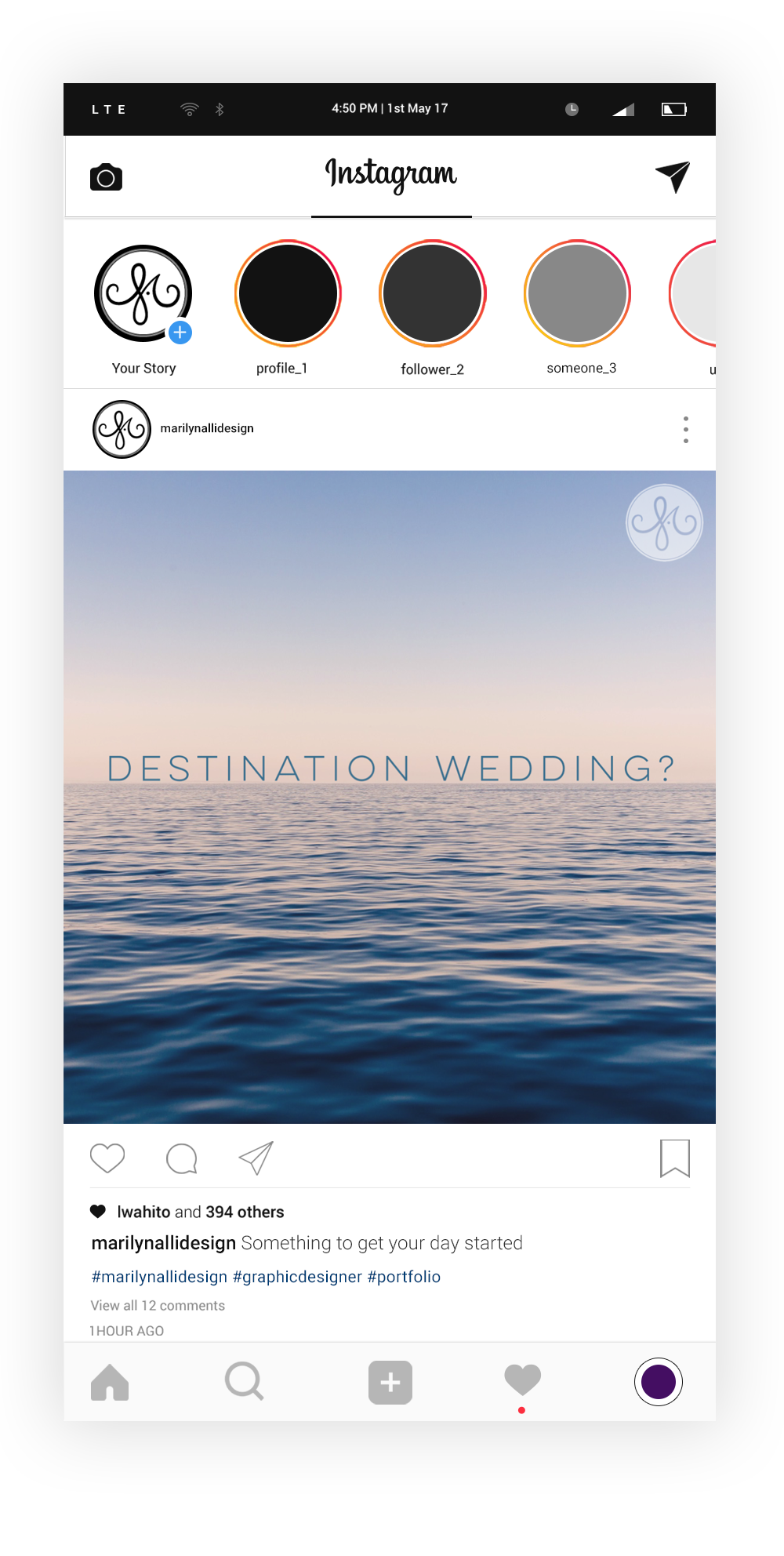Like the marilynallidesign post
Image resolution: width=784 pixels, height=1556 pixels.
point(107,1158)
